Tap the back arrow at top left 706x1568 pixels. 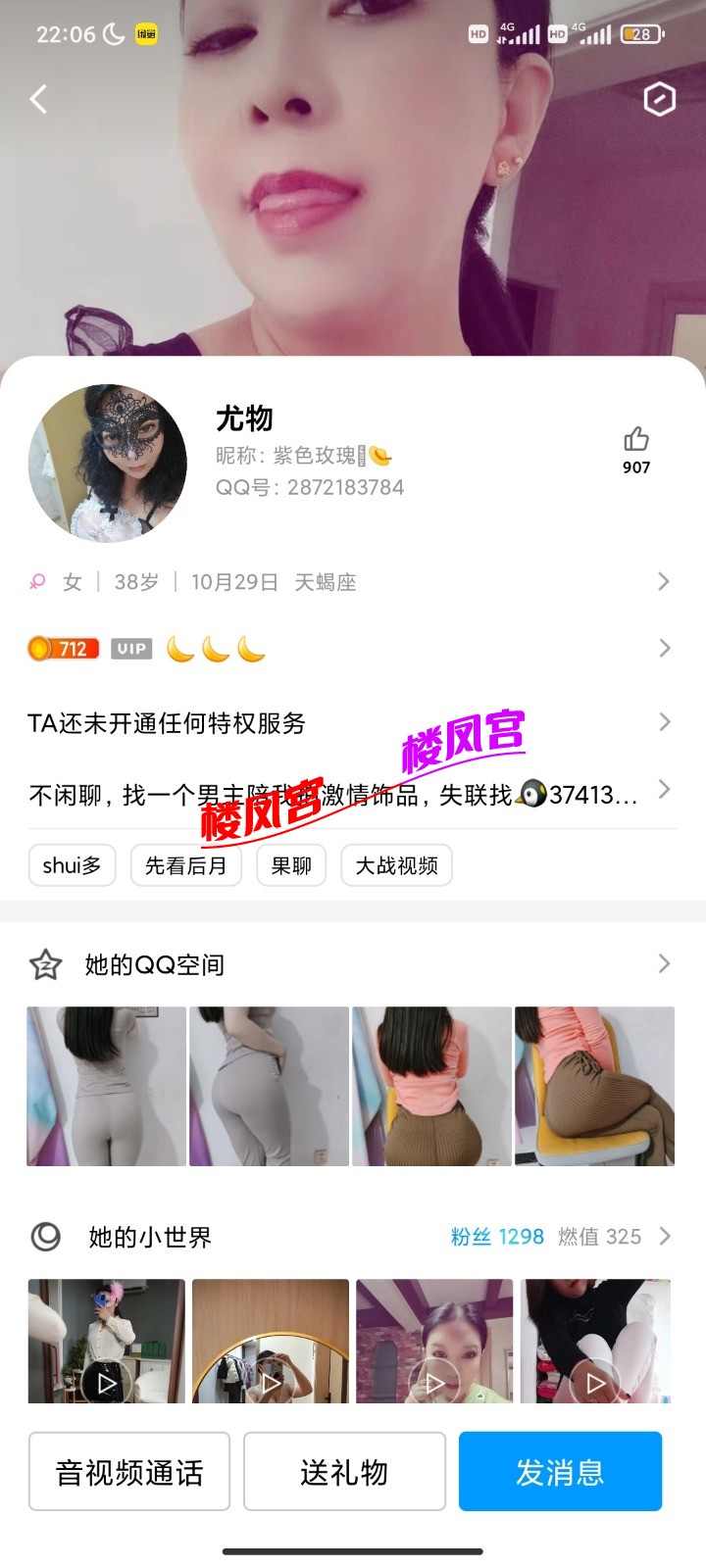39,99
